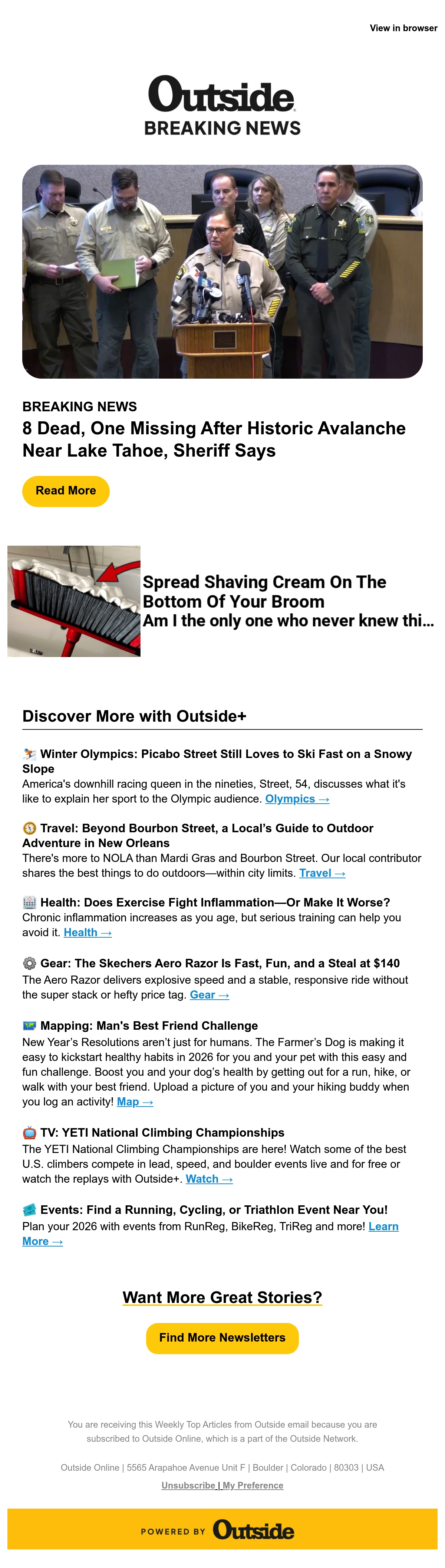445x1568 pixels.
Task: Tap the Read More button
Action: coord(66,491)
